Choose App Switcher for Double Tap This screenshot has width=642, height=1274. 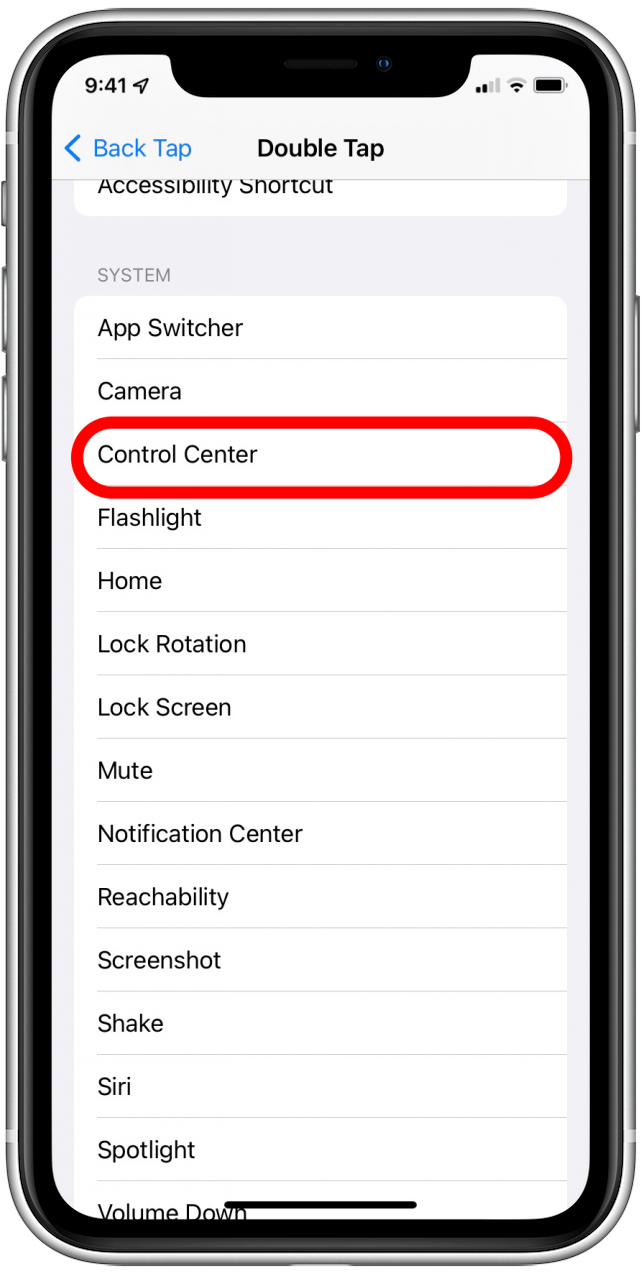(x=320, y=328)
